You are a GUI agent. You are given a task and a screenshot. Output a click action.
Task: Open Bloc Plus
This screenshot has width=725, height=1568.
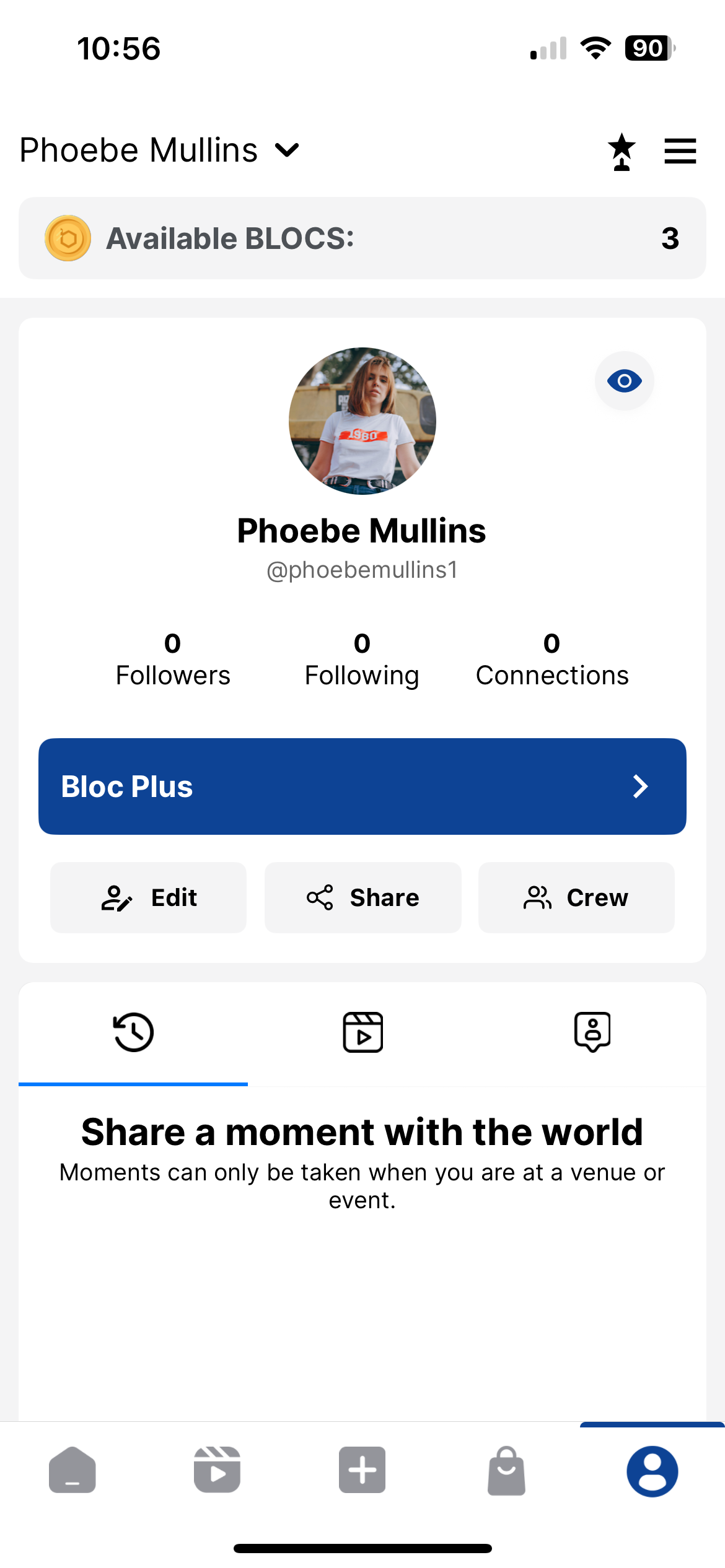click(362, 786)
